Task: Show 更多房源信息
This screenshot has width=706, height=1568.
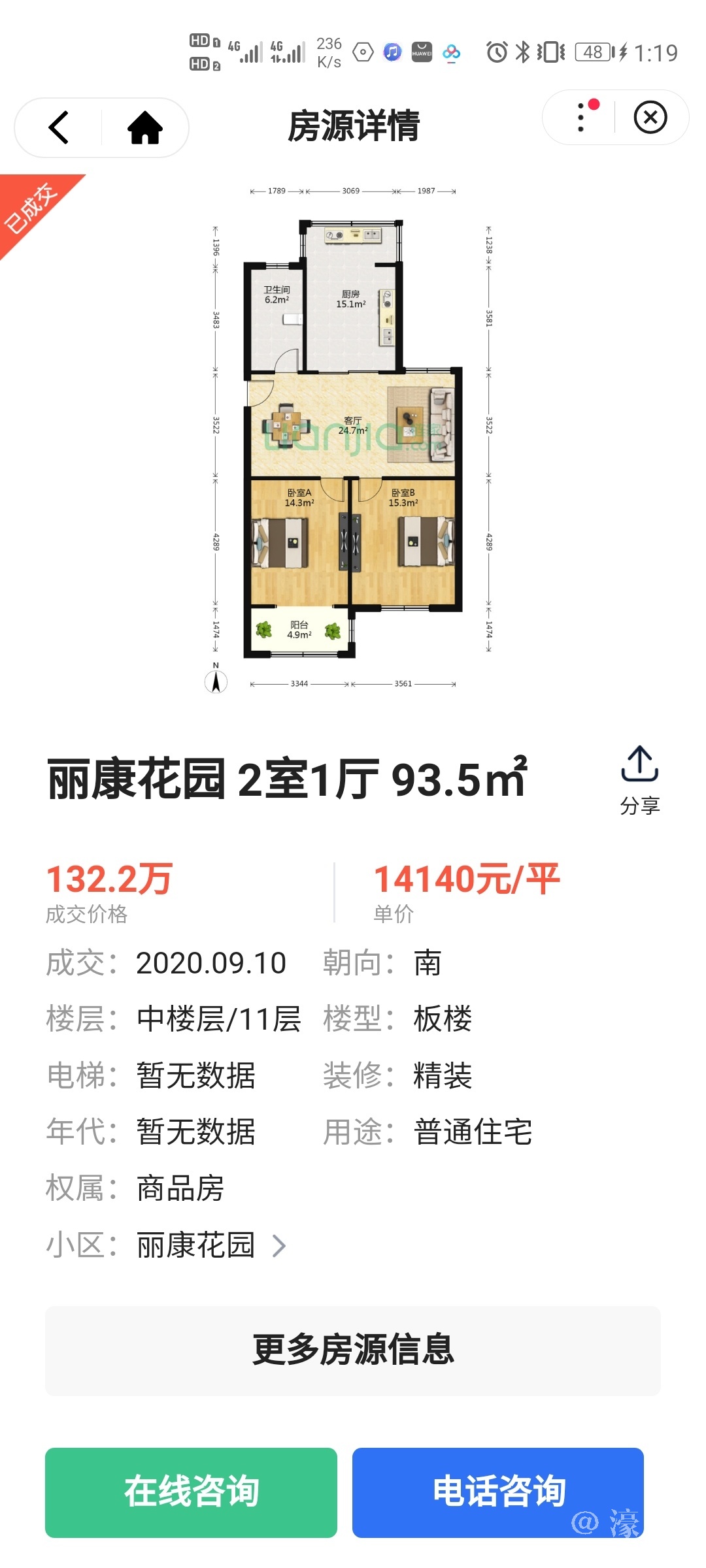Action: (353, 1350)
